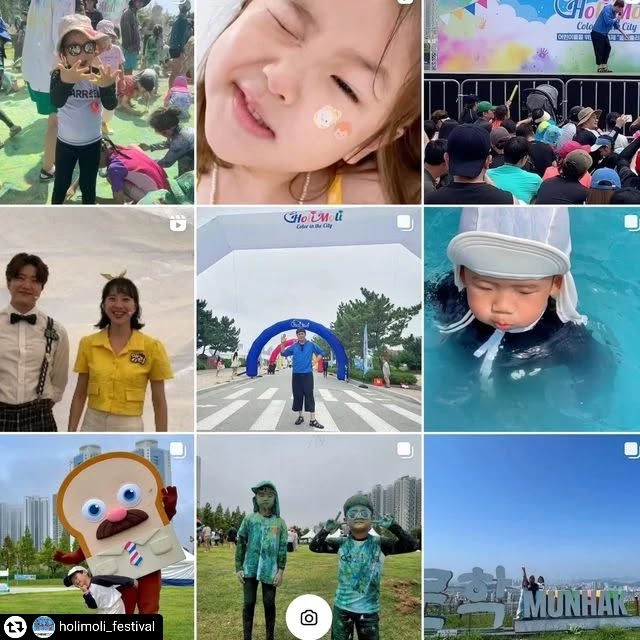View the baby in the pool post
Screen dimensions: 640x640
point(532,318)
